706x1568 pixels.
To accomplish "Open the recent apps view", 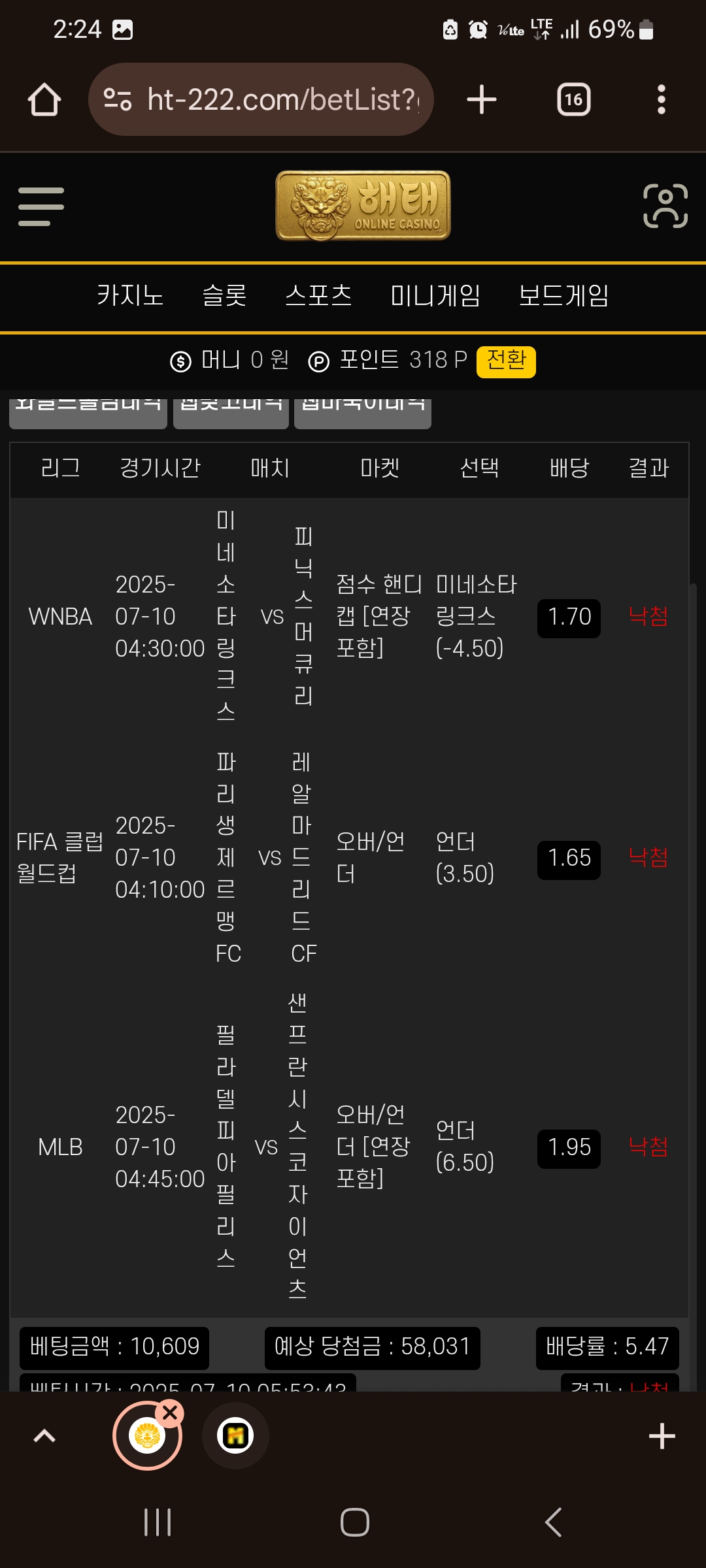I will coord(158,1522).
